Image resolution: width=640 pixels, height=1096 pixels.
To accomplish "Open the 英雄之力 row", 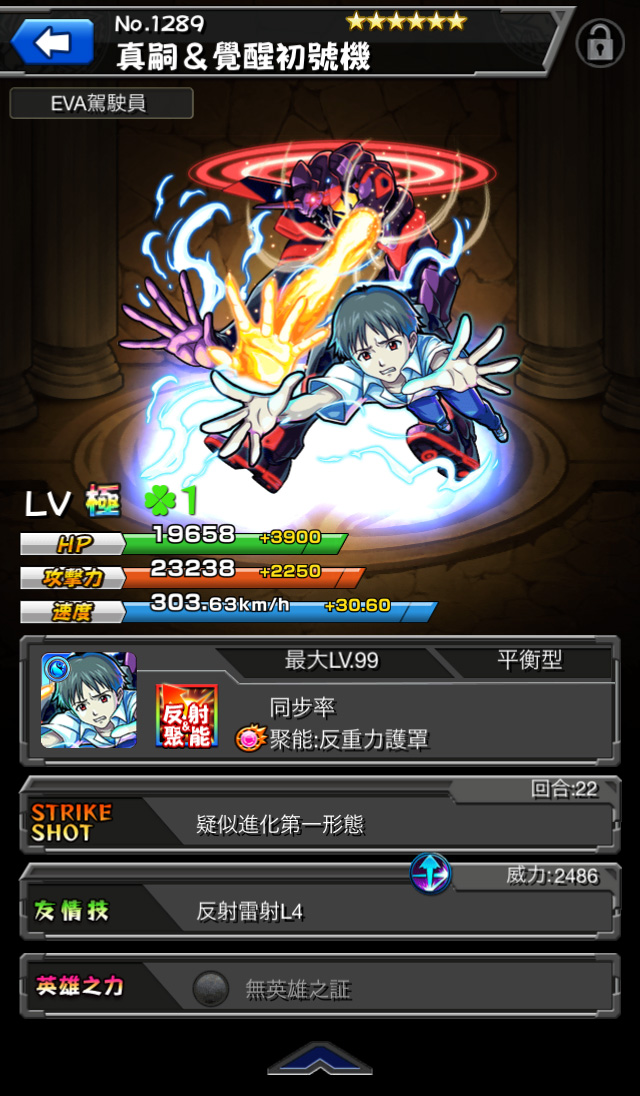I will click(x=320, y=986).
